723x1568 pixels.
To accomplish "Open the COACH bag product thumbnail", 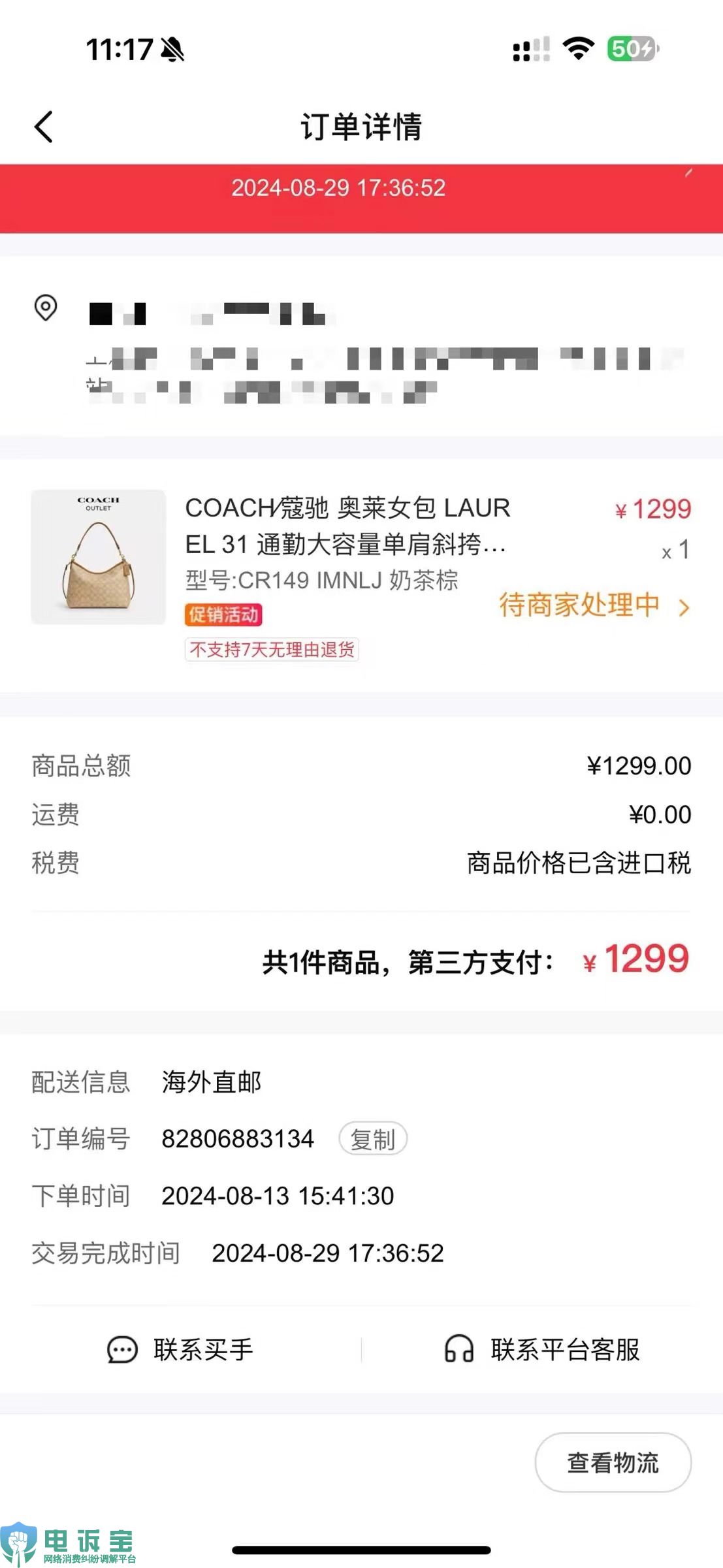I will [x=99, y=557].
